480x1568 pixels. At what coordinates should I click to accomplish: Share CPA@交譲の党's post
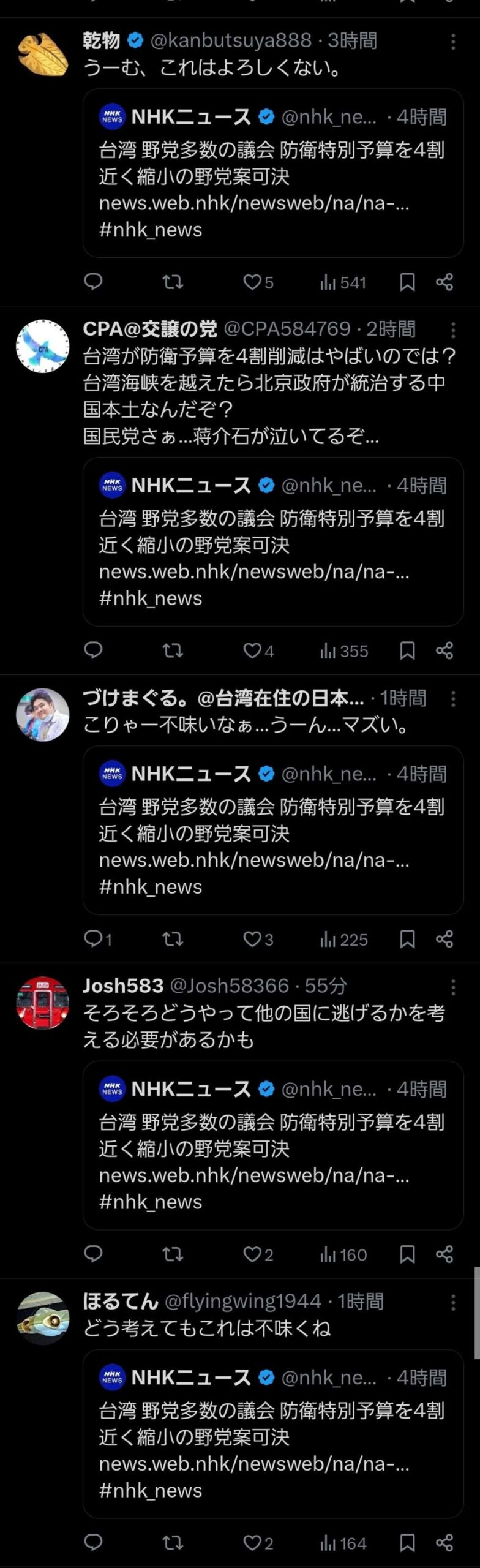(444, 650)
